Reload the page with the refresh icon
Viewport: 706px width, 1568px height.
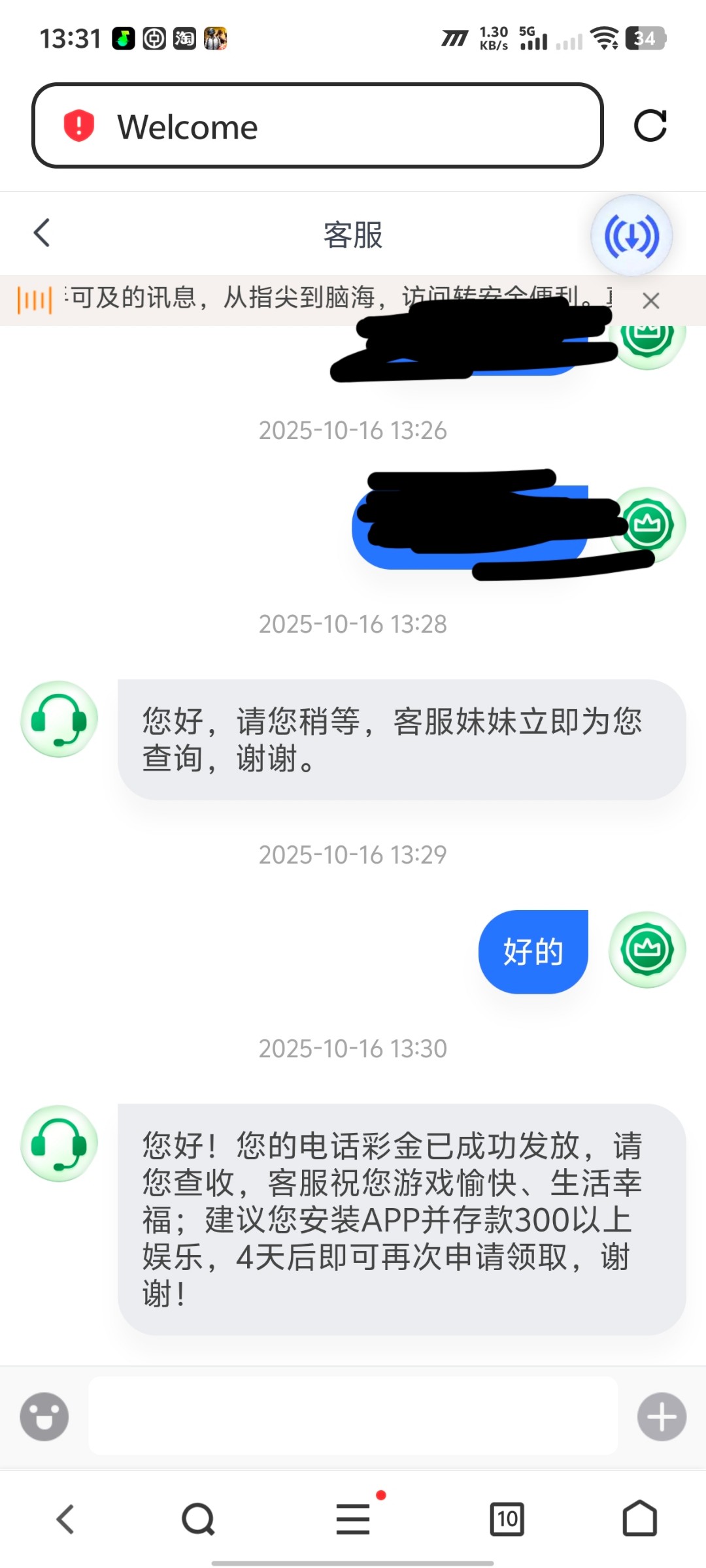tap(650, 125)
